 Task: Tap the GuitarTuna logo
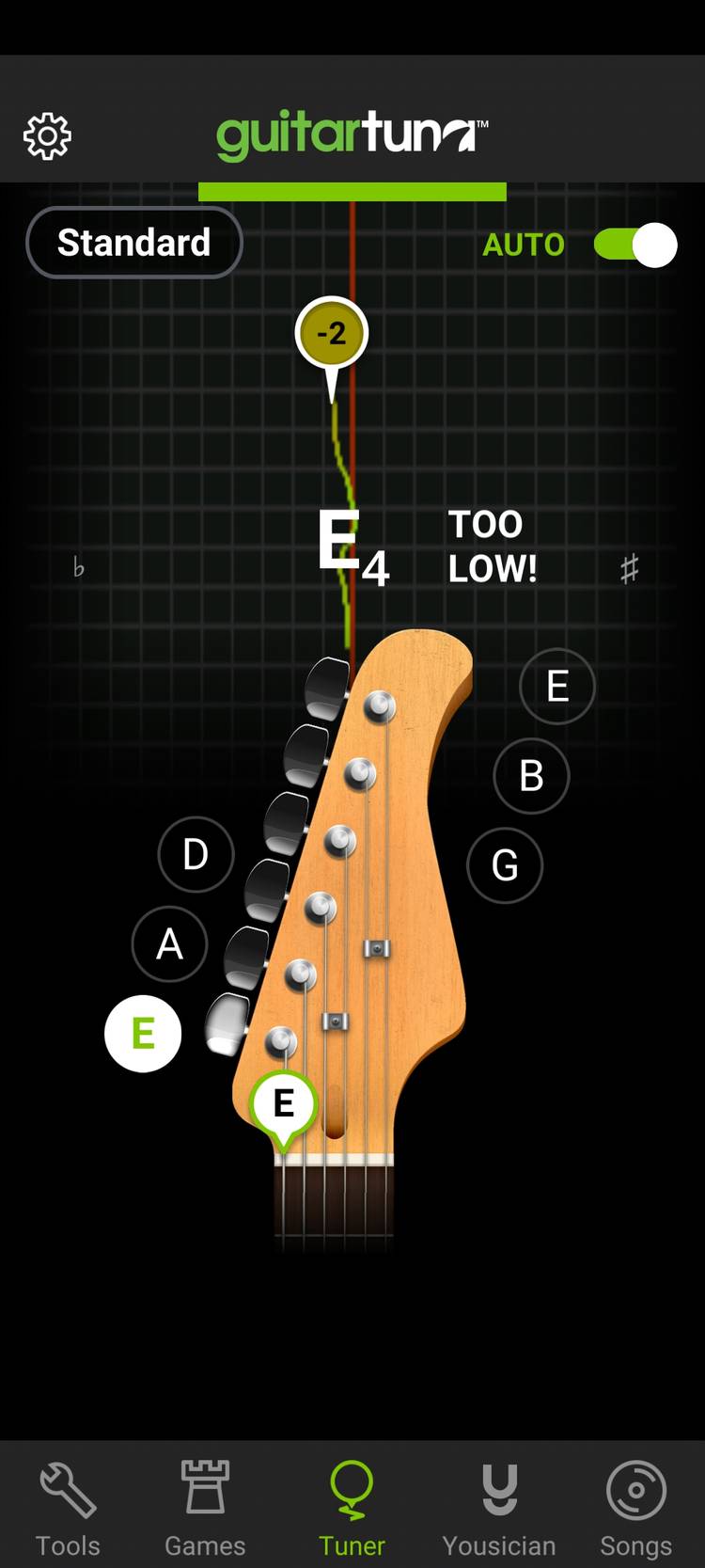coord(351,135)
